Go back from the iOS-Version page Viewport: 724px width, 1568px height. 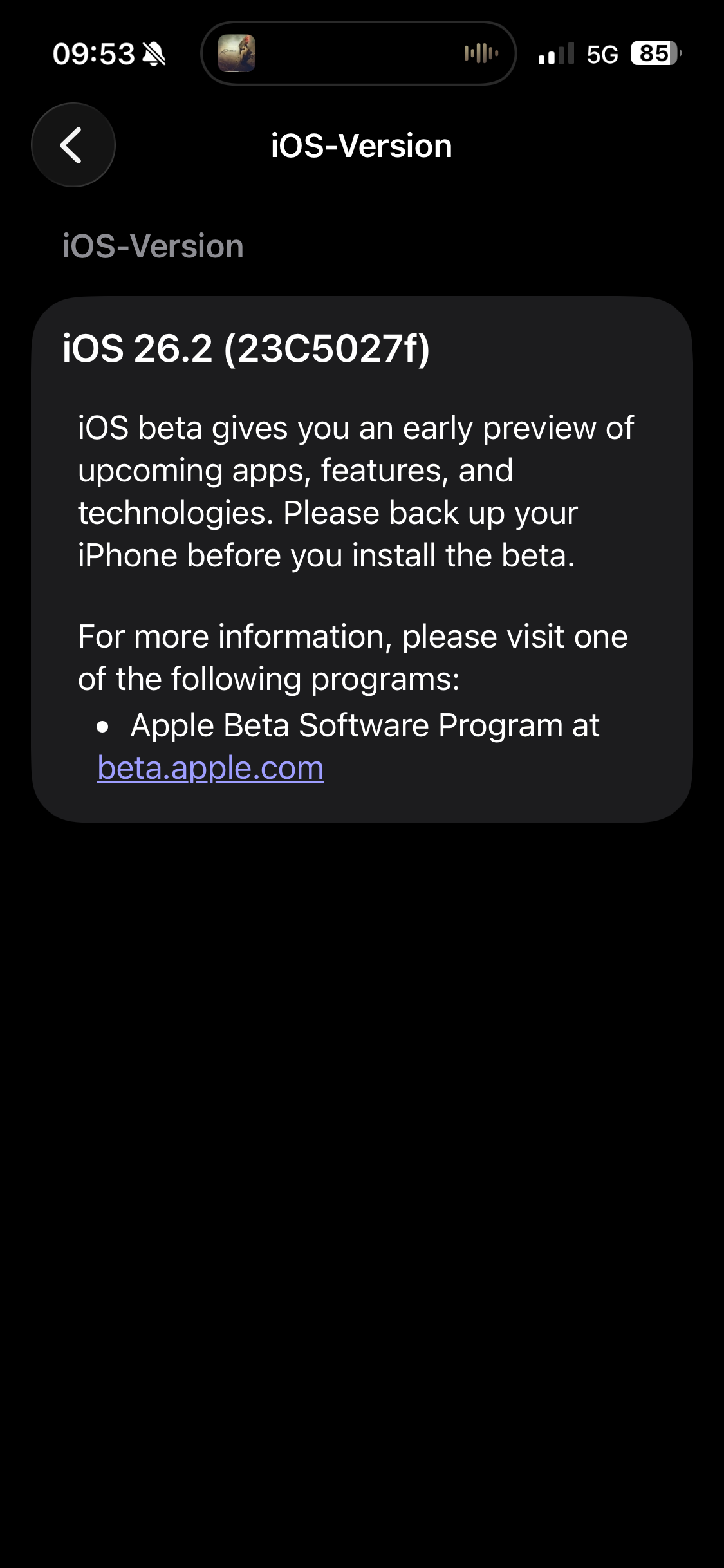coord(73,145)
